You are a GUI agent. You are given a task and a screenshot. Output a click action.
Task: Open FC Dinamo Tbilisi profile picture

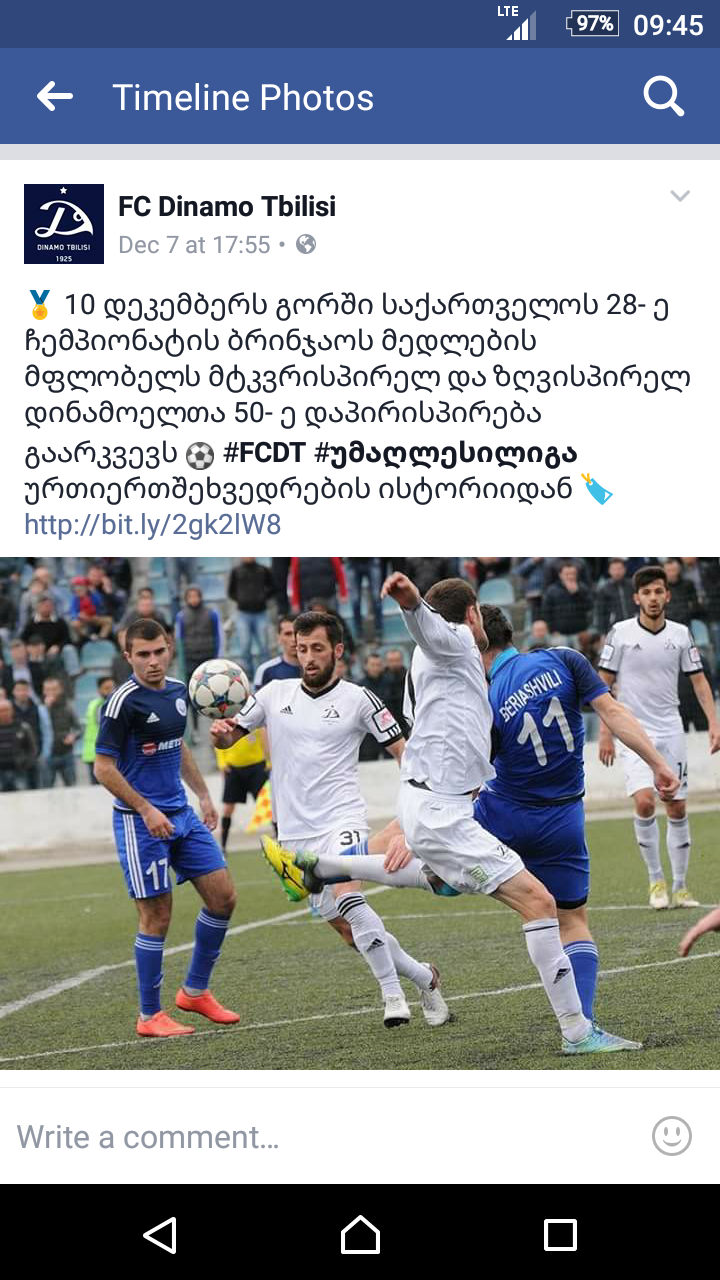click(x=64, y=224)
